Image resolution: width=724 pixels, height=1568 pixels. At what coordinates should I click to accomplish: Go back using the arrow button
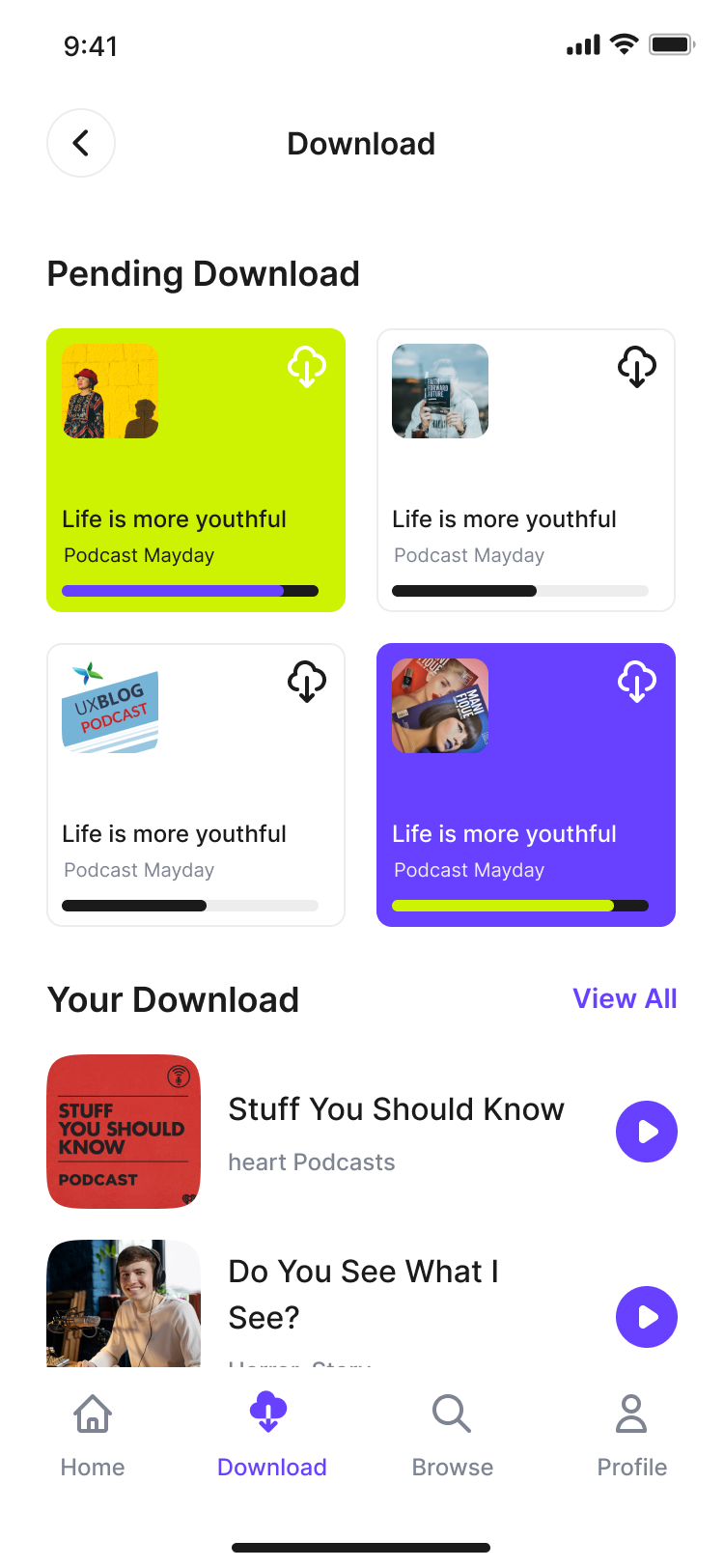[81, 143]
